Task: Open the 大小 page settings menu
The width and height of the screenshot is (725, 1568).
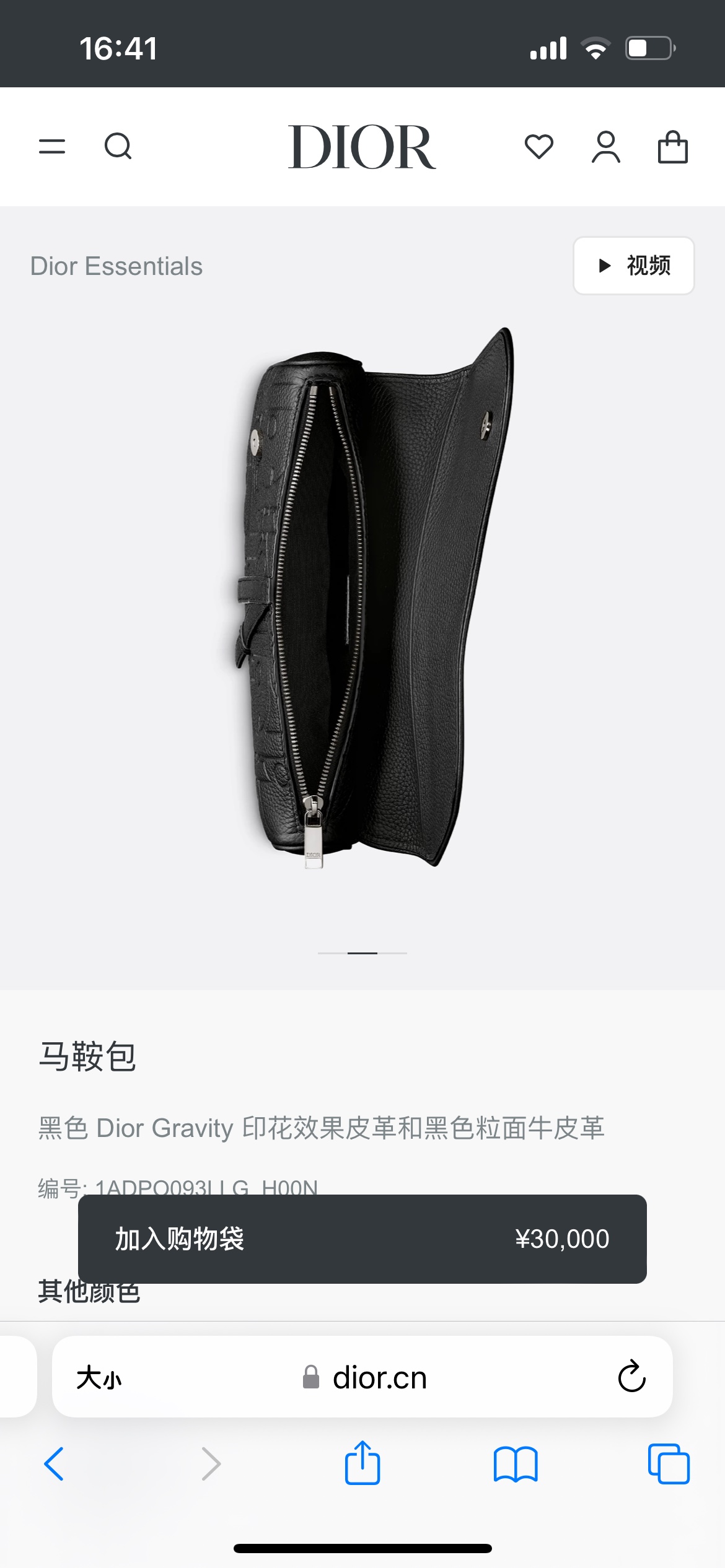Action: click(x=99, y=1378)
